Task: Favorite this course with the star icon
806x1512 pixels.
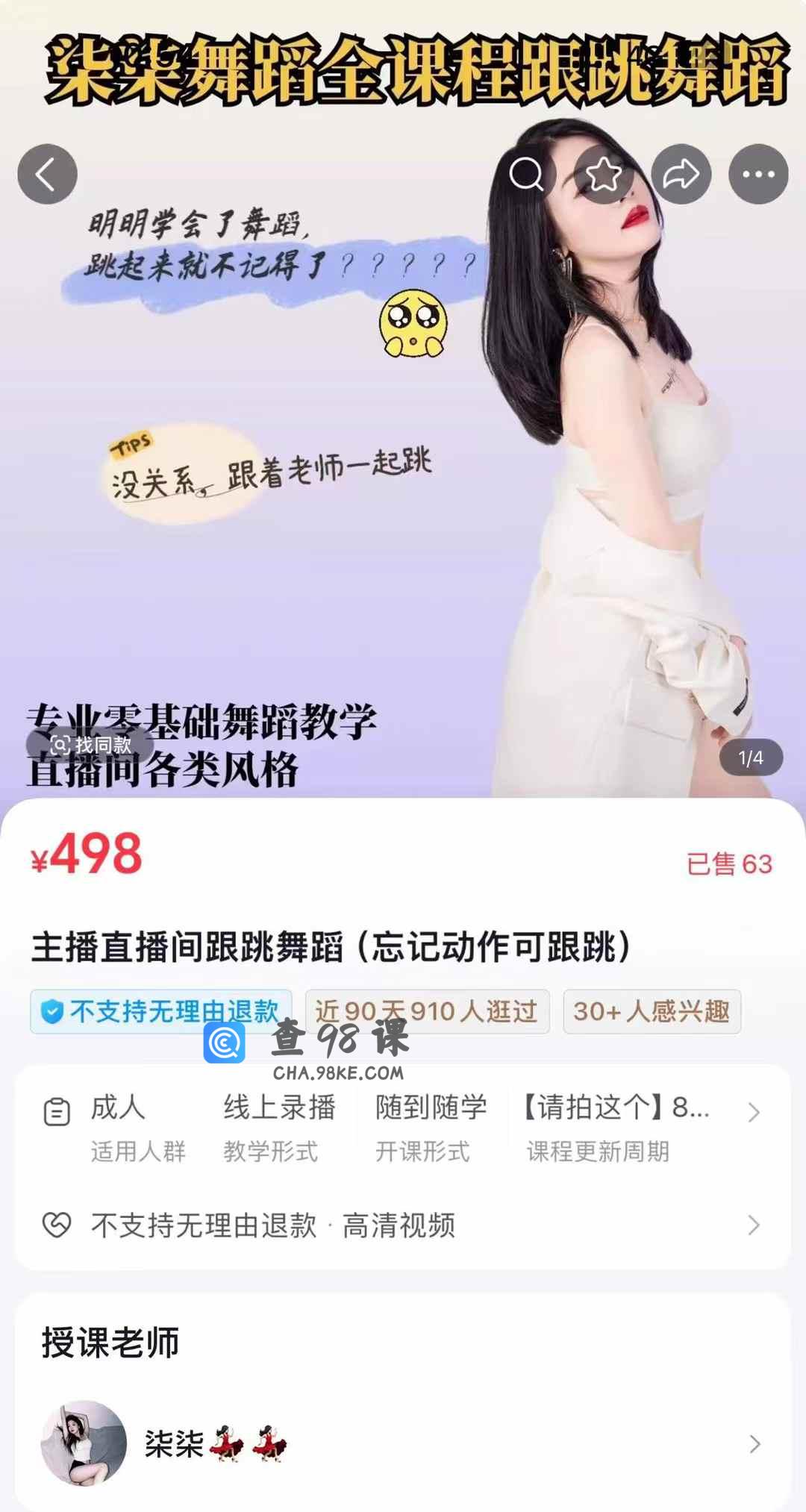Action: (604, 175)
